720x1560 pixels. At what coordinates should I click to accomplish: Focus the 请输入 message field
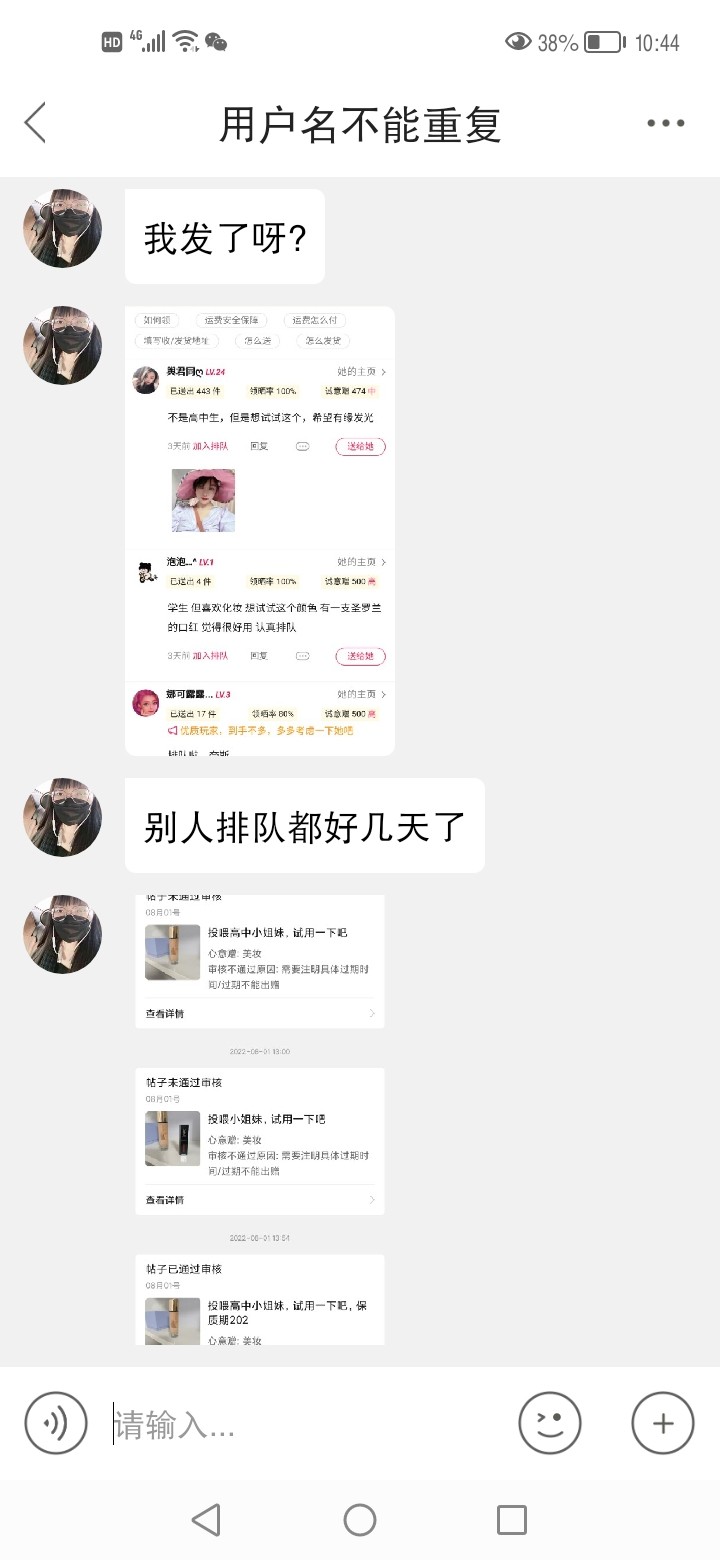click(300, 1424)
